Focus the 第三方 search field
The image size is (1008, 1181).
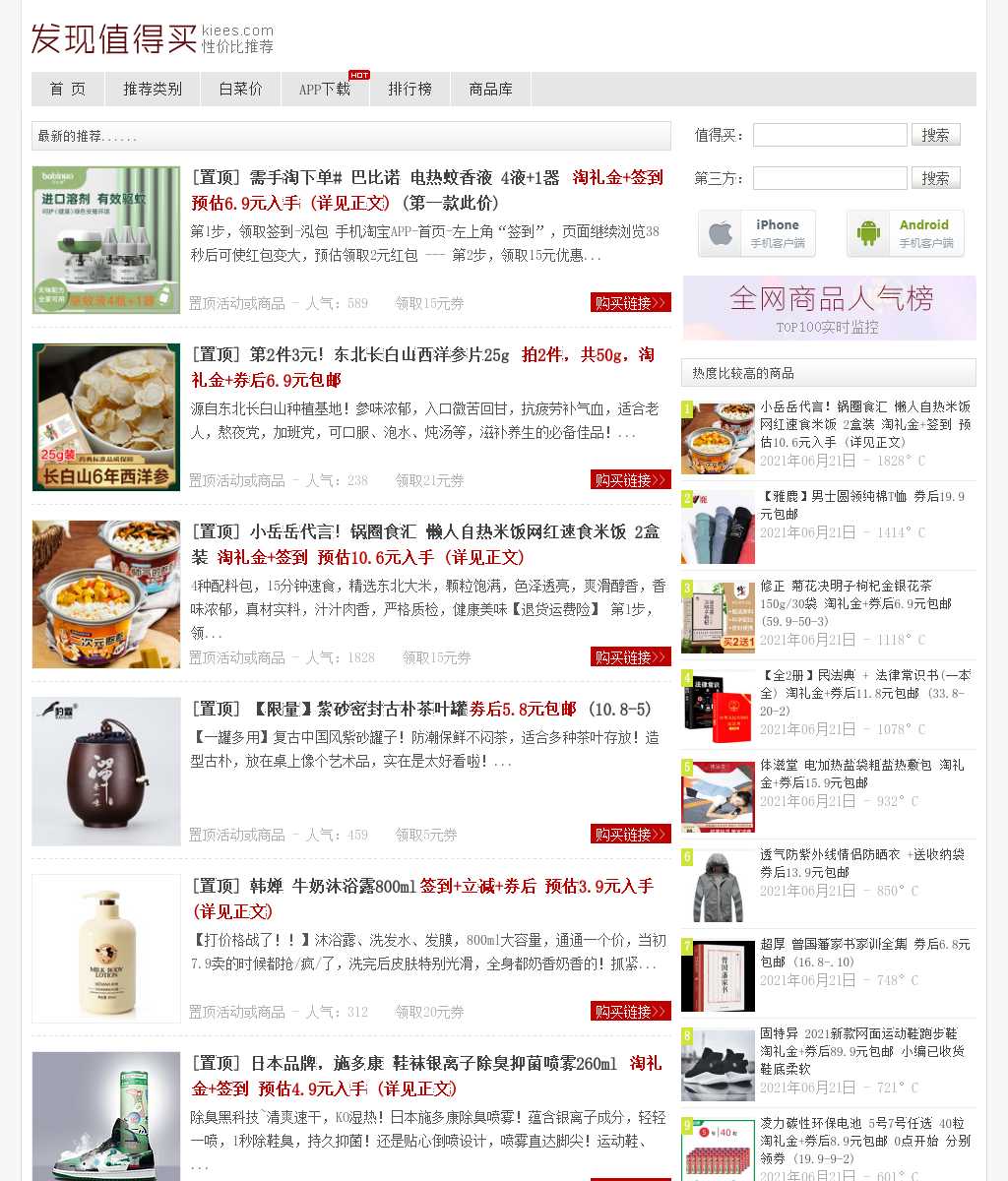click(x=830, y=178)
